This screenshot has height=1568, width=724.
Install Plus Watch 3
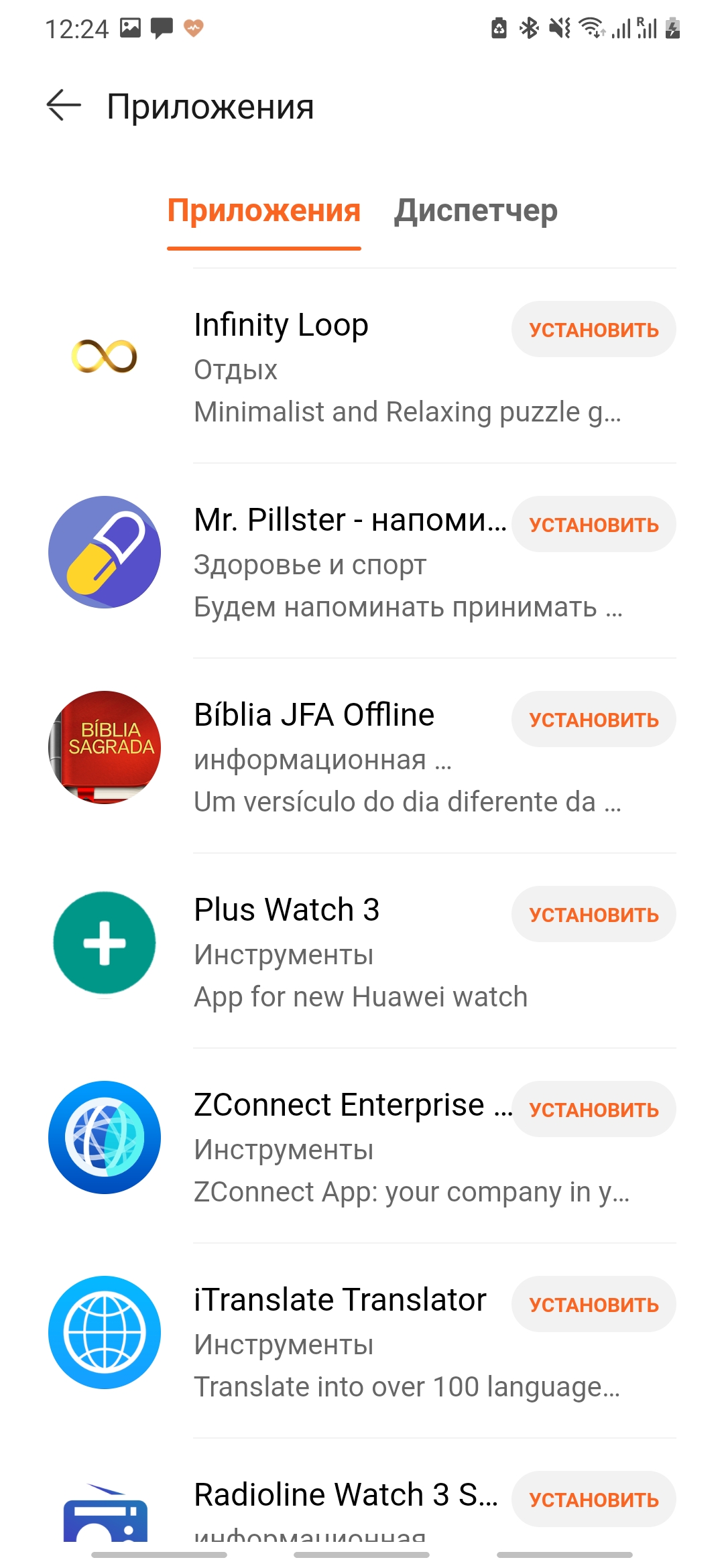point(593,915)
